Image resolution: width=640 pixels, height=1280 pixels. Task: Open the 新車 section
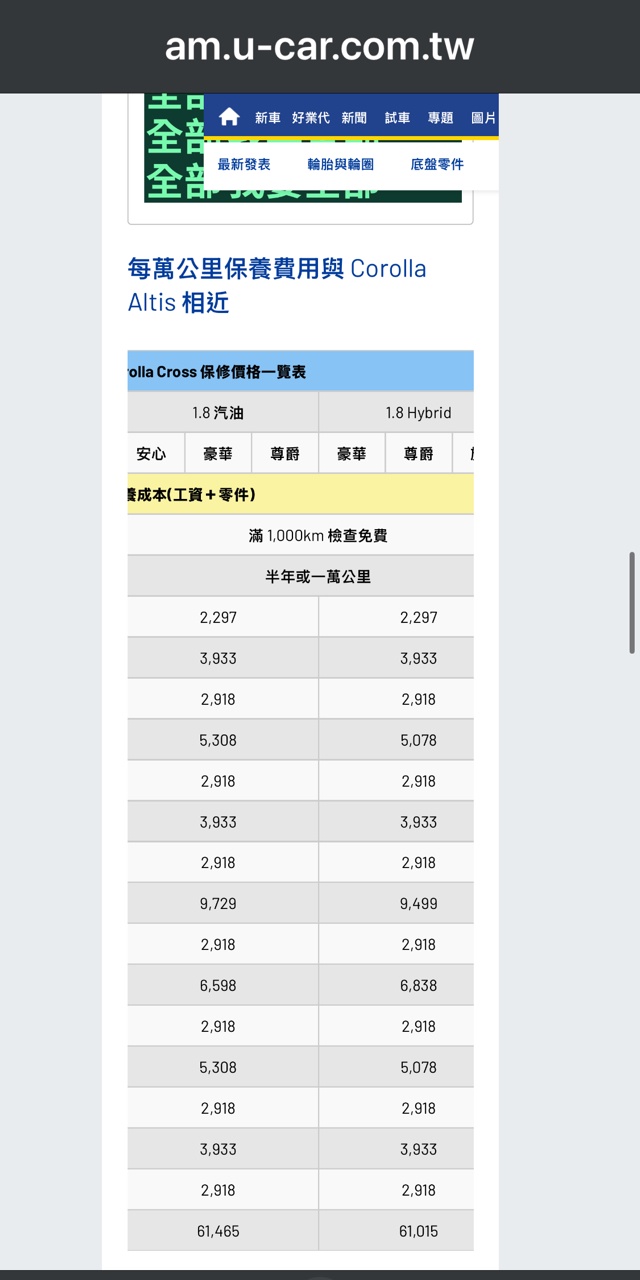[x=267, y=118]
